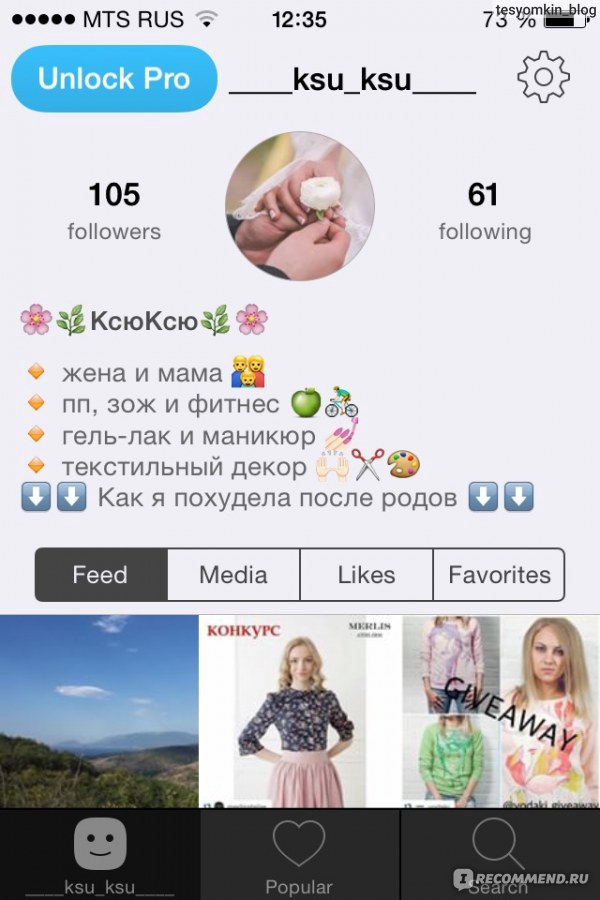Switch to the Media segment

233,575
